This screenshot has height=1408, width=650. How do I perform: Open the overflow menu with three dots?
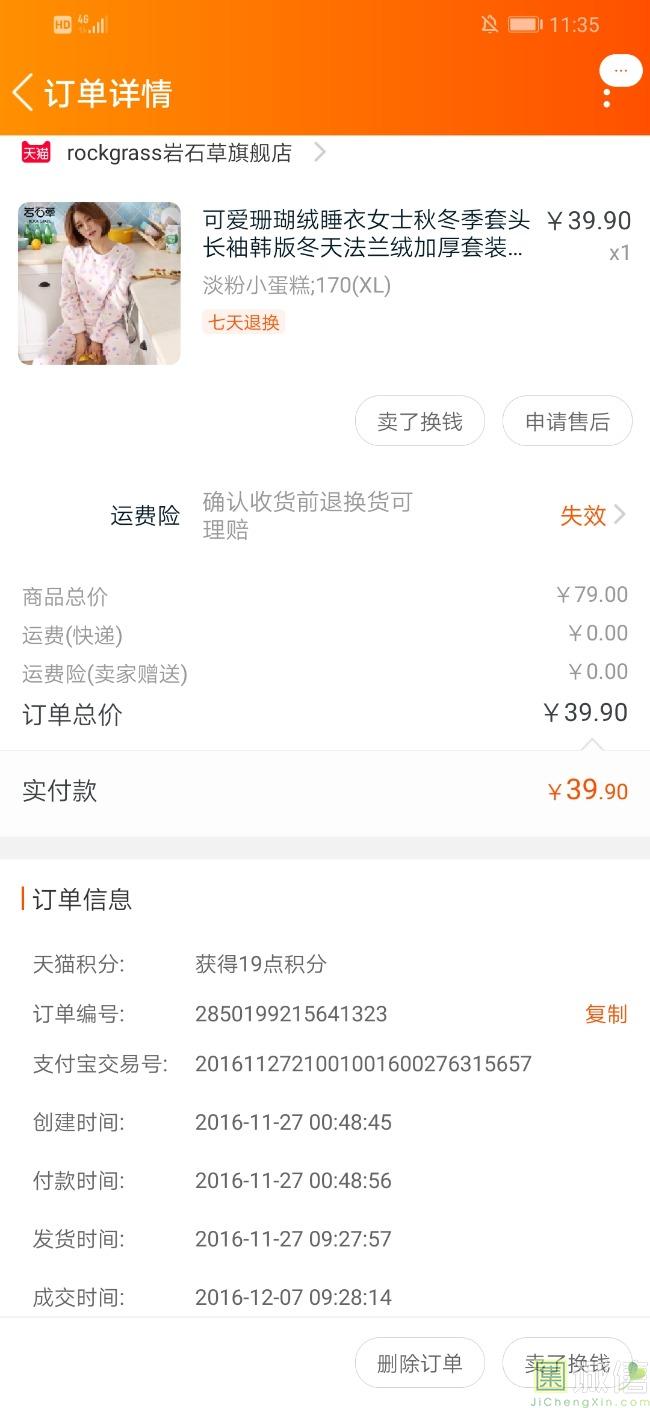point(607,97)
